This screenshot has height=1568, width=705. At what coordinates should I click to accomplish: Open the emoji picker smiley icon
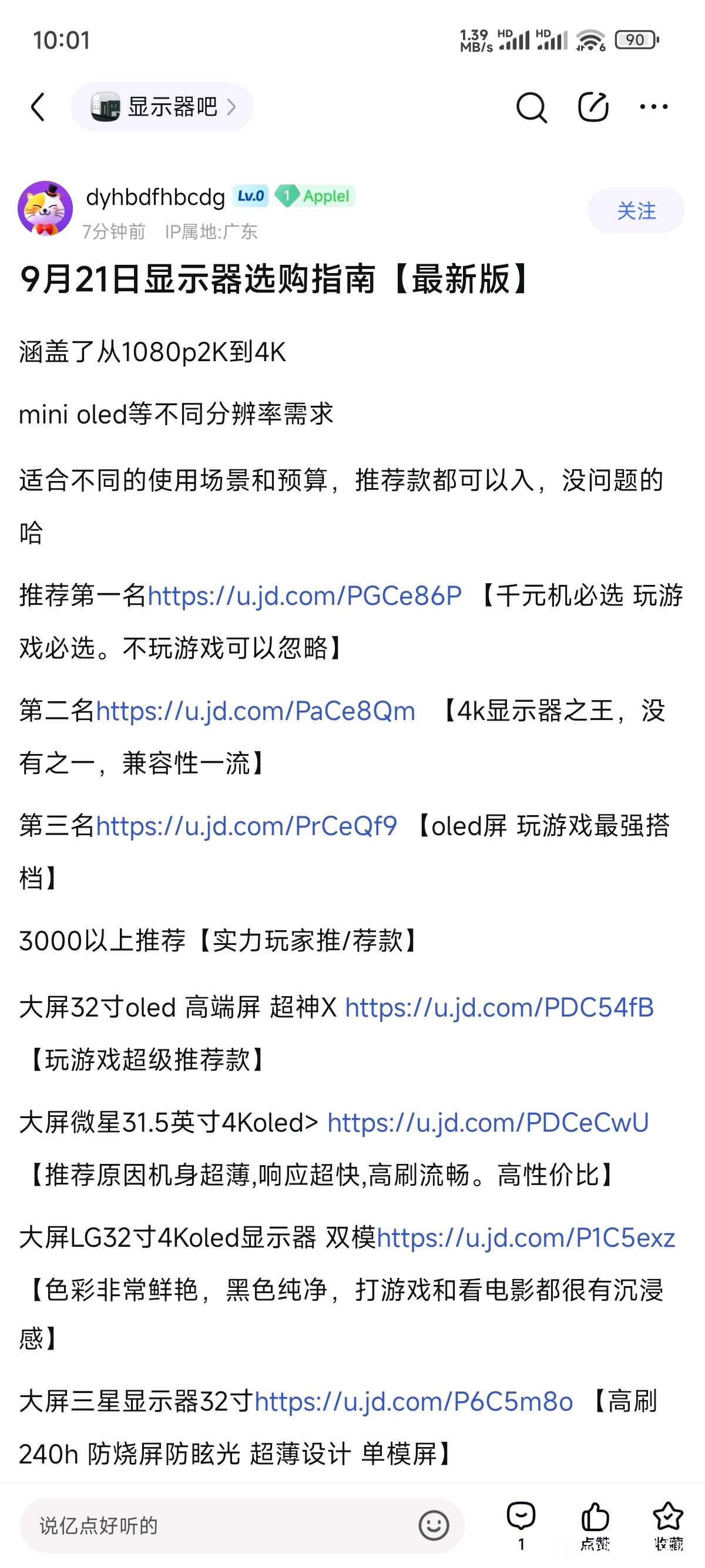click(x=434, y=1525)
